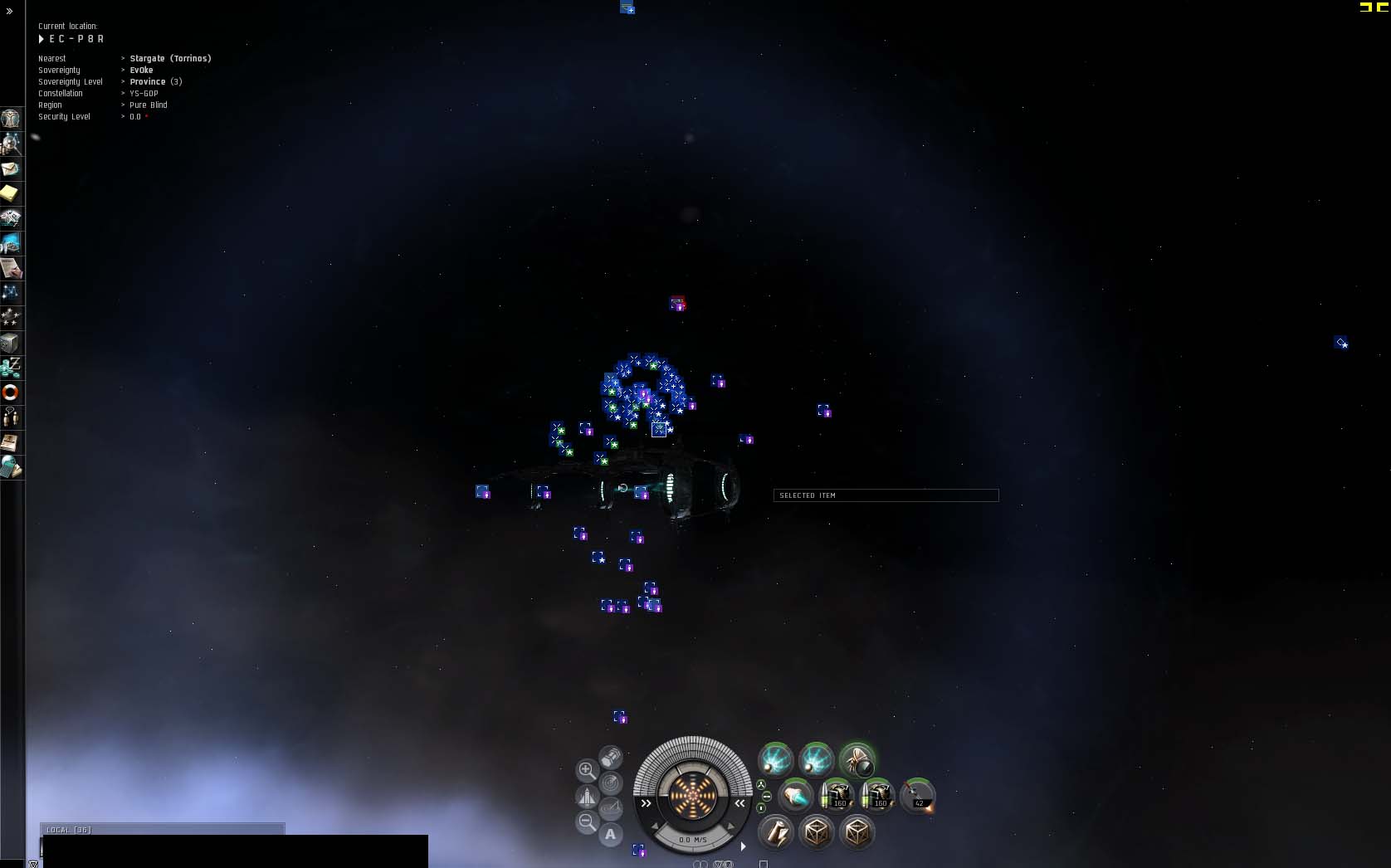Fire the missile launcher showing 42
1391x868 pixels.
click(919, 796)
